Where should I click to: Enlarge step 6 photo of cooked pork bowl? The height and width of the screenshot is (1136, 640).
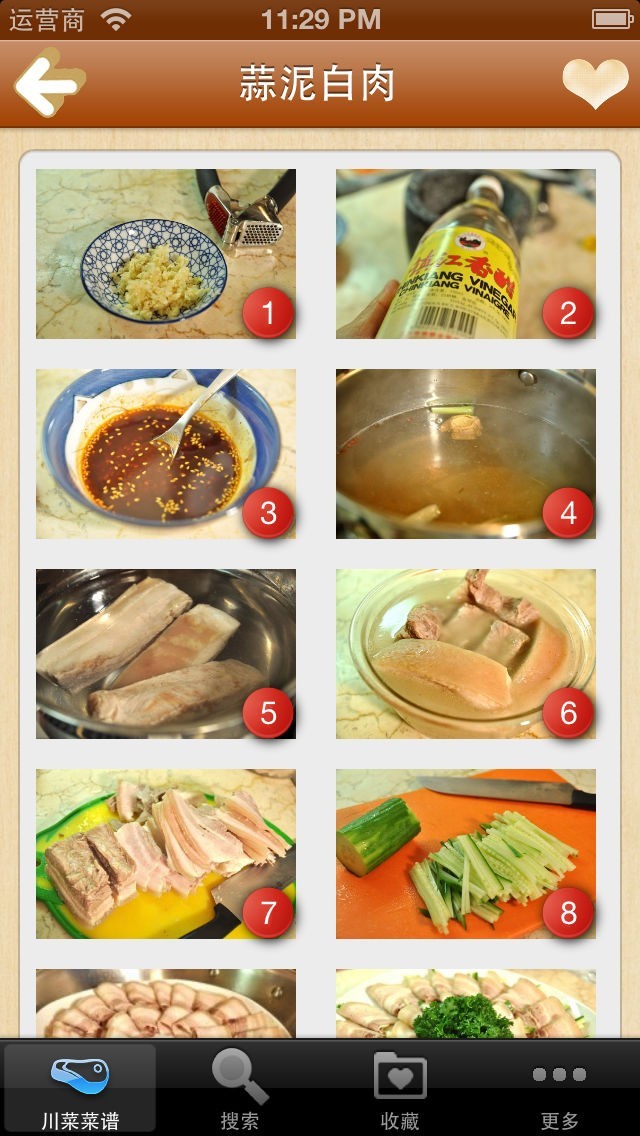(466, 654)
